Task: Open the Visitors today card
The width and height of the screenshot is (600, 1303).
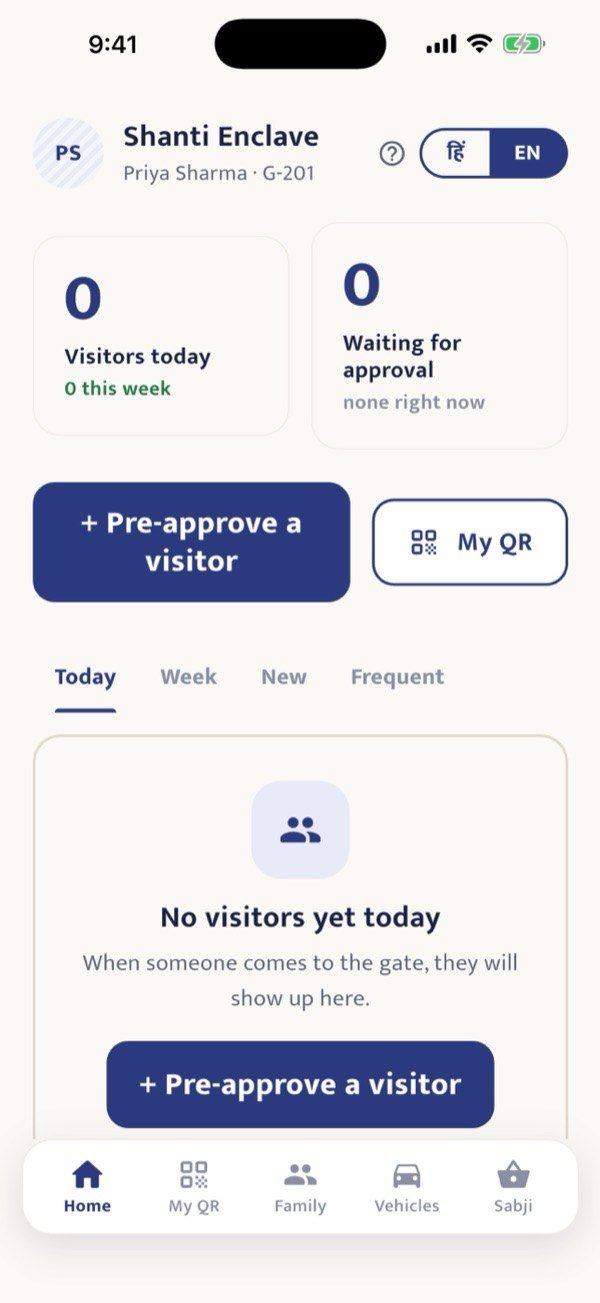Action: (x=161, y=336)
